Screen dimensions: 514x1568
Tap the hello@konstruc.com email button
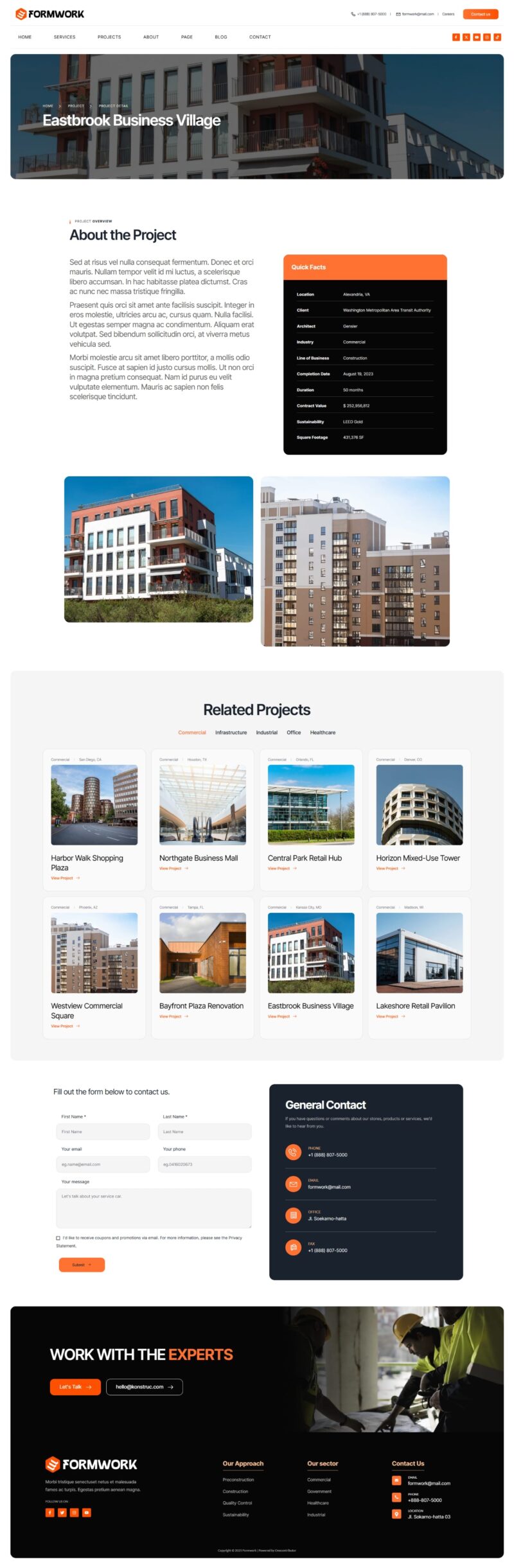(x=144, y=1387)
